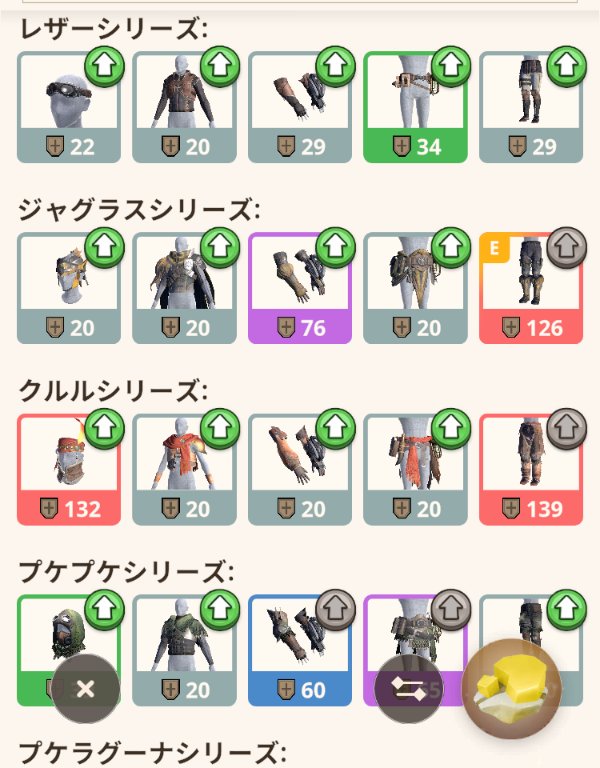This screenshot has height=768, width=600.
Task: Select the クルル headgear card with defense 132
Action: pyautogui.click(x=68, y=469)
